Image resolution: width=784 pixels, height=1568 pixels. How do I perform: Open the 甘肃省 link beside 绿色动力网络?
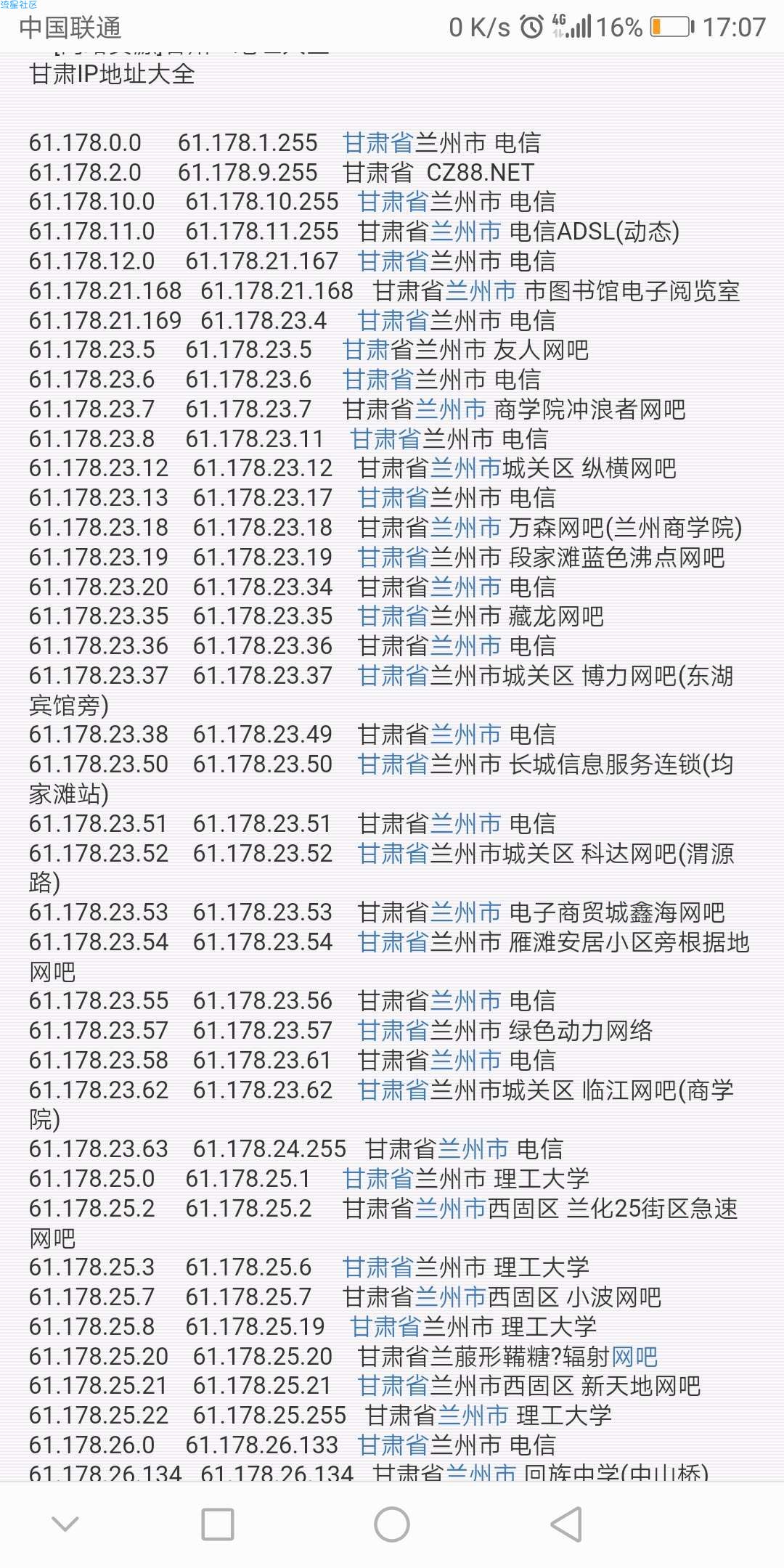click(x=393, y=1031)
